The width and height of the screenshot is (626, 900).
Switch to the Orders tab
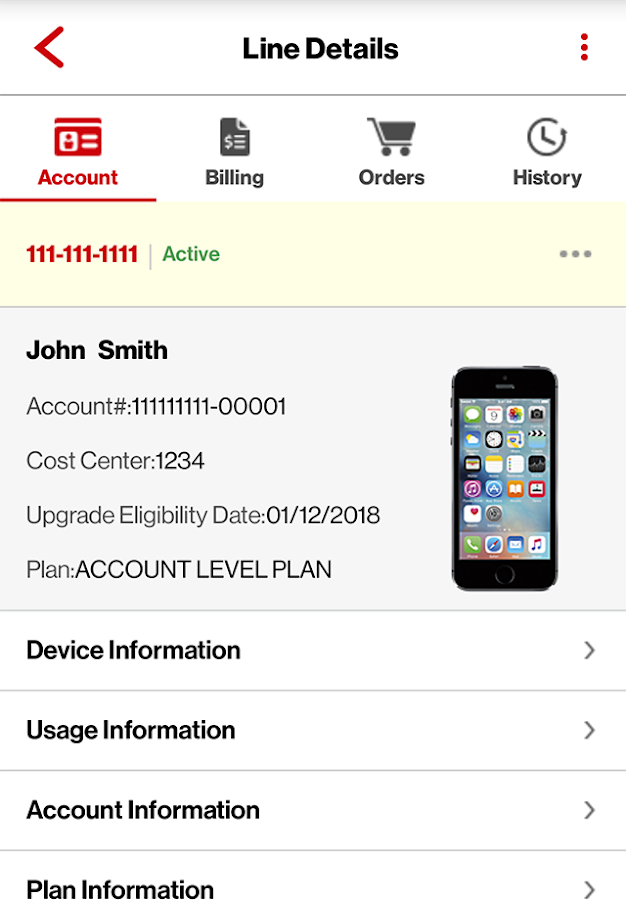(x=391, y=153)
